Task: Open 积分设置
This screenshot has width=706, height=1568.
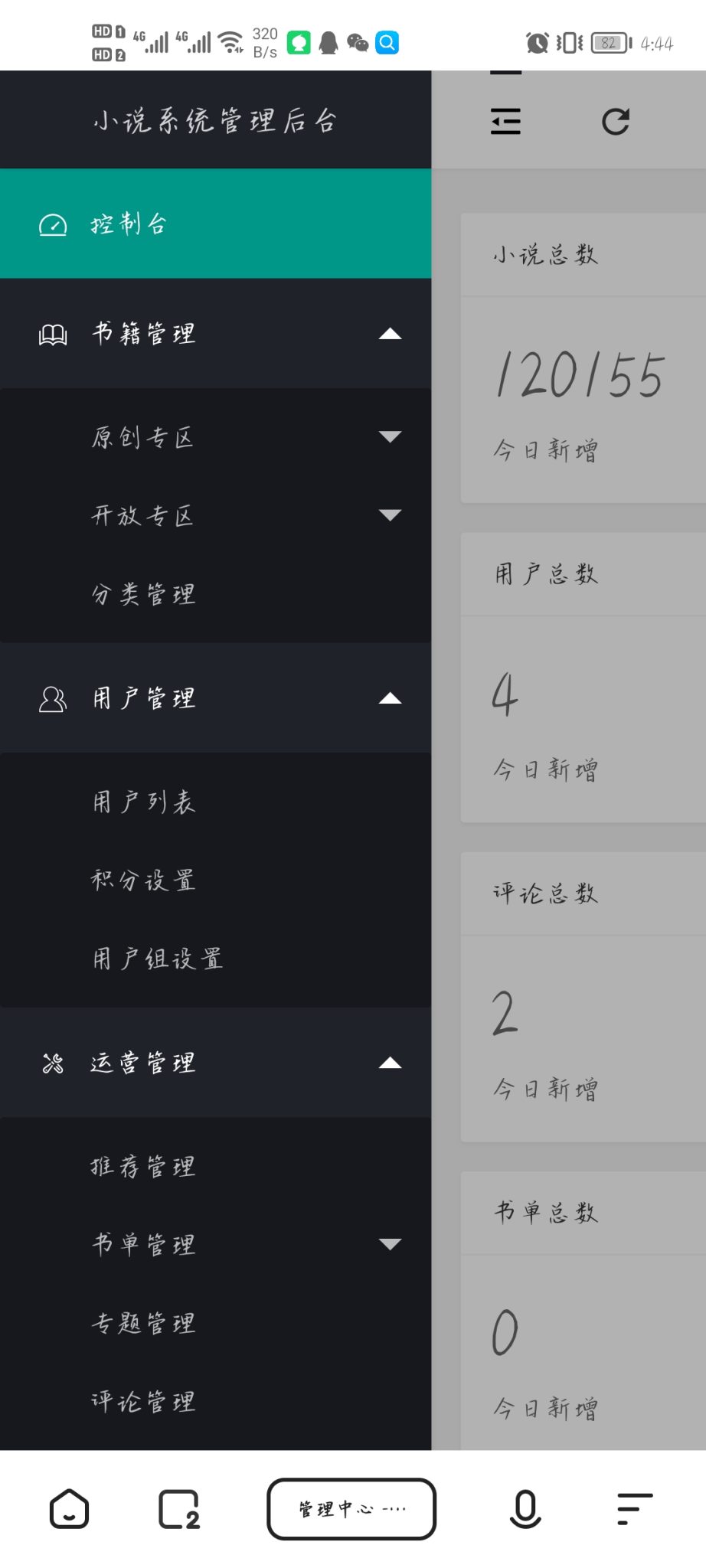Action: [215, 880]
